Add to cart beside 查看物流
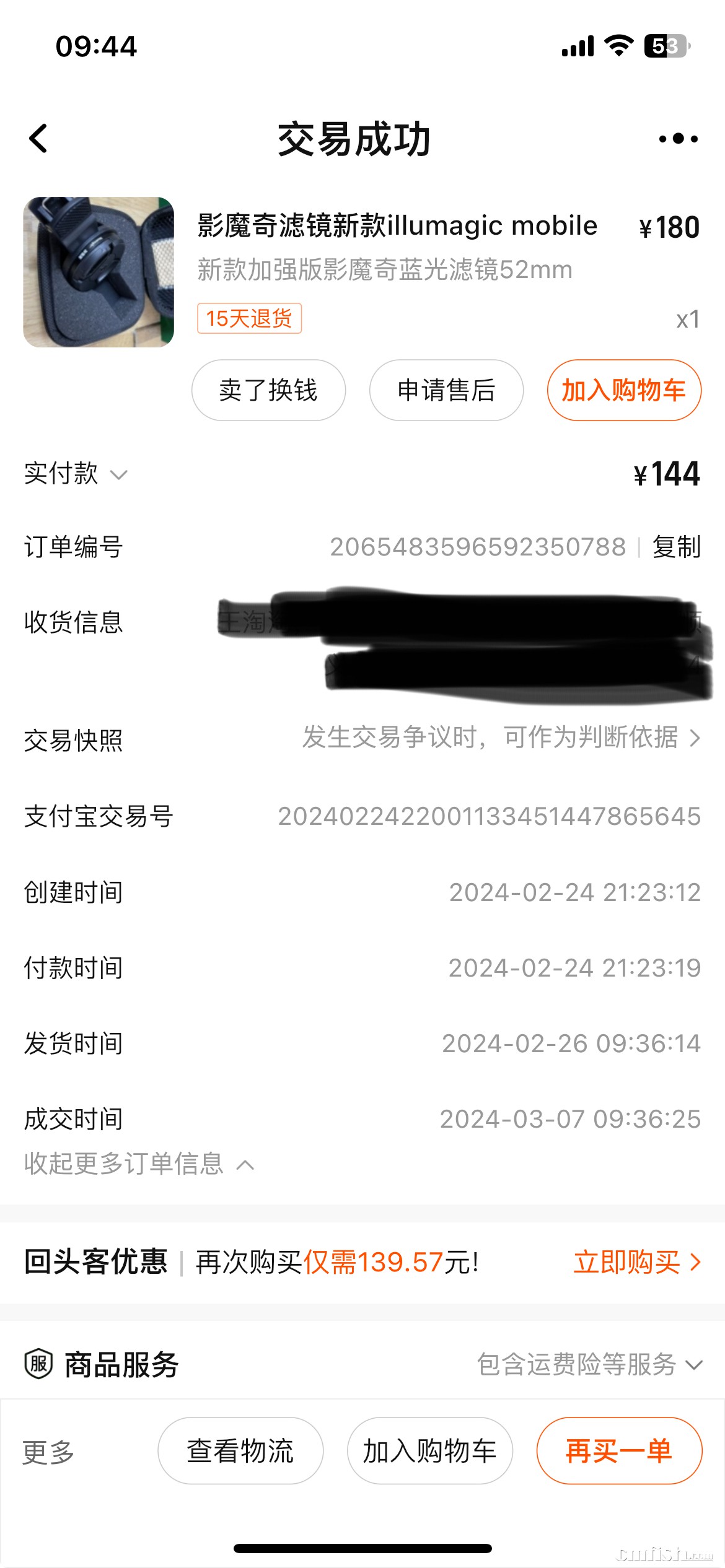 pos(429,1451)
